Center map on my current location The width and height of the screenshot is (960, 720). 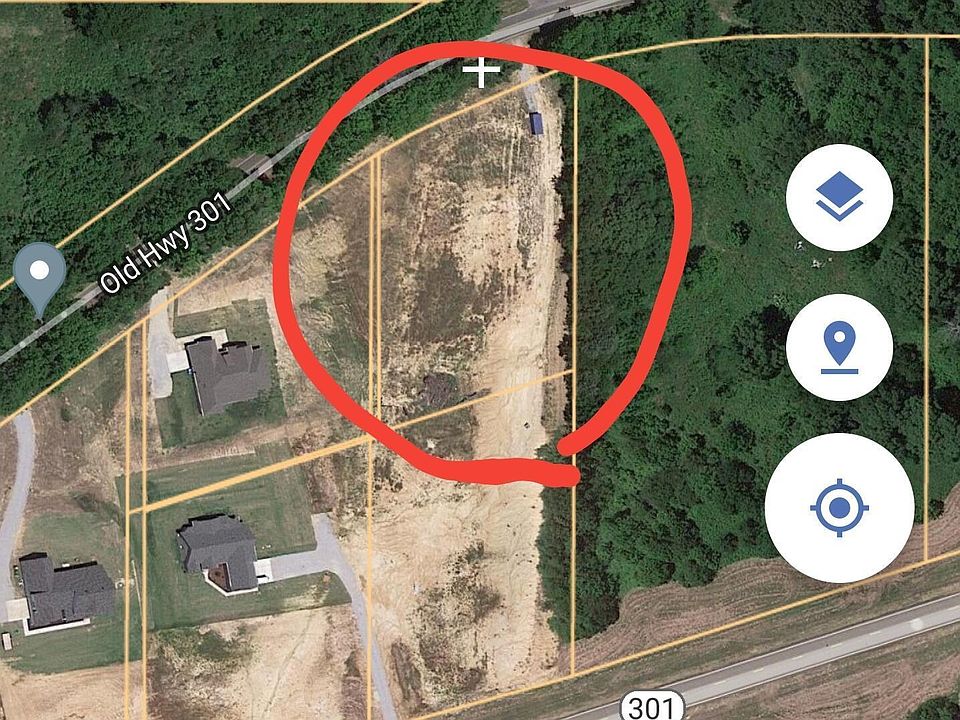click(x=839, y=508)
